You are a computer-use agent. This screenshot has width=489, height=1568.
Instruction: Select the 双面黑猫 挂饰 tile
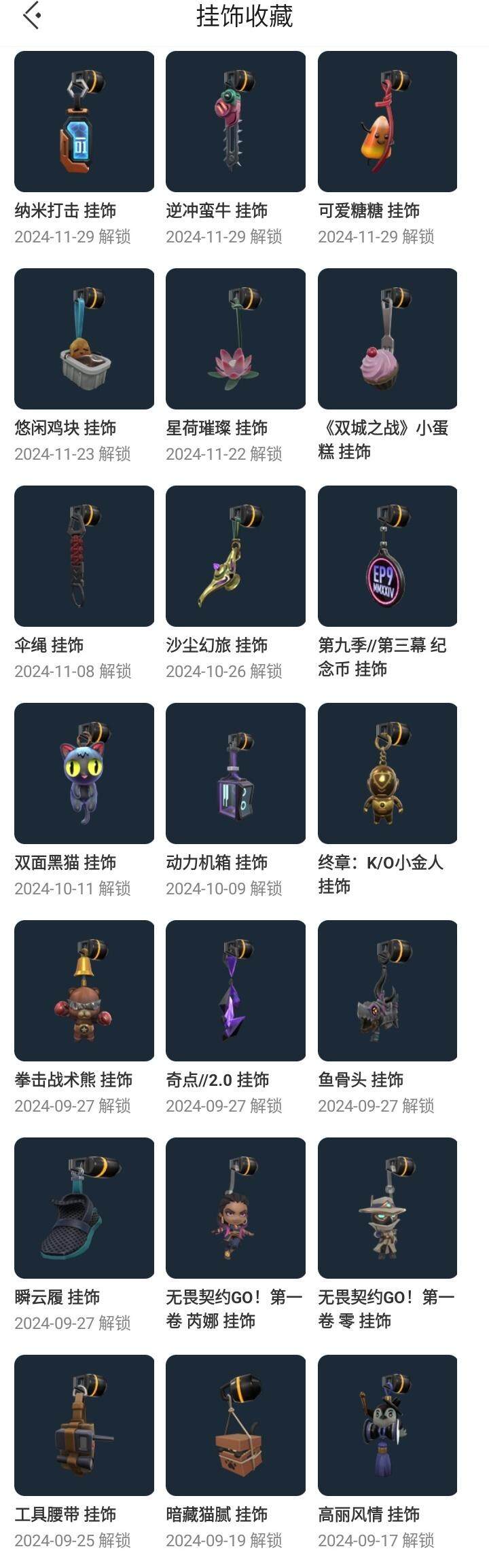[x=84, y=773]
